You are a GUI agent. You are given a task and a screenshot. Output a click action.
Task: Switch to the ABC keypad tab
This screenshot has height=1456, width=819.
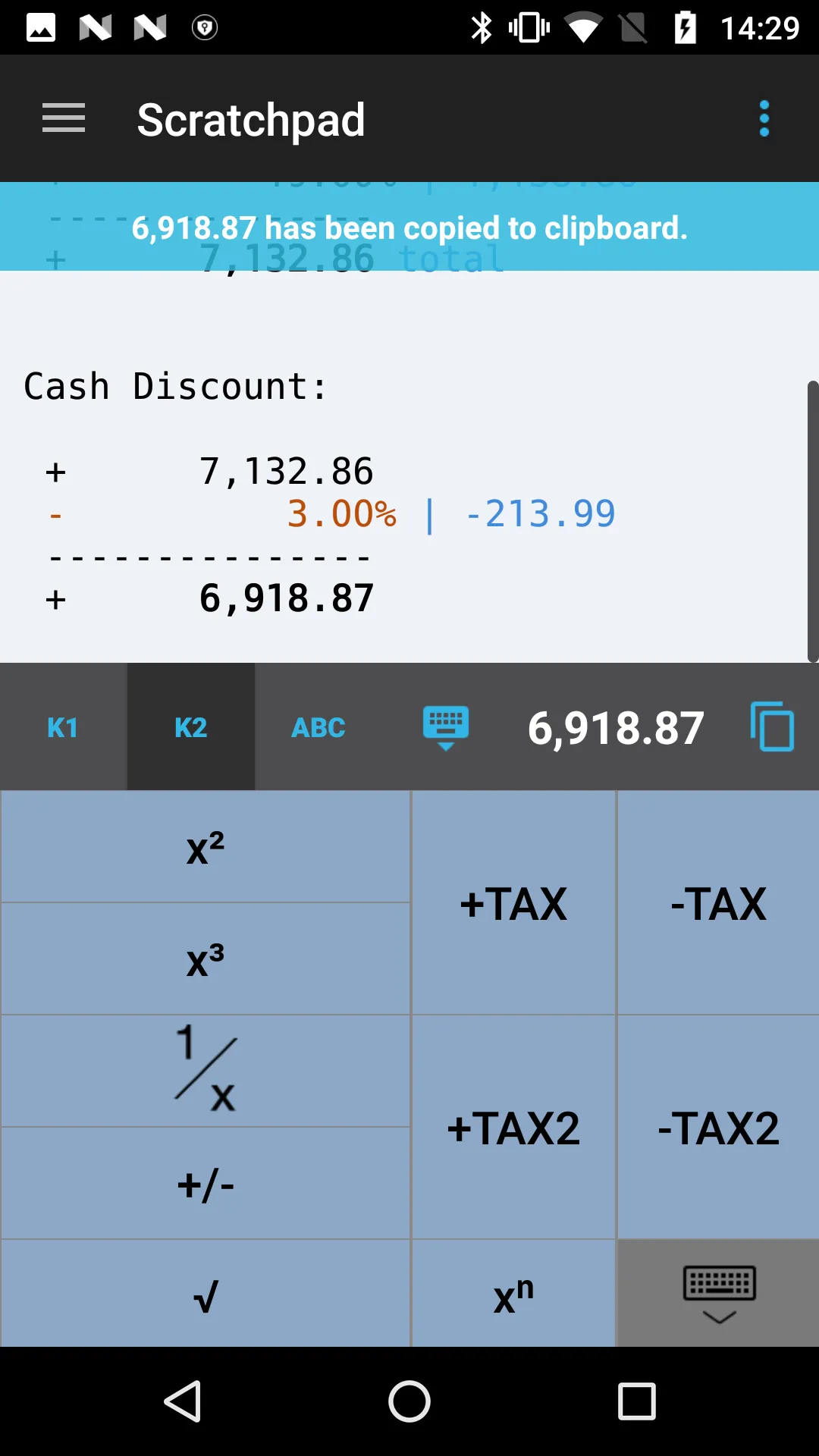click(318, 726)
